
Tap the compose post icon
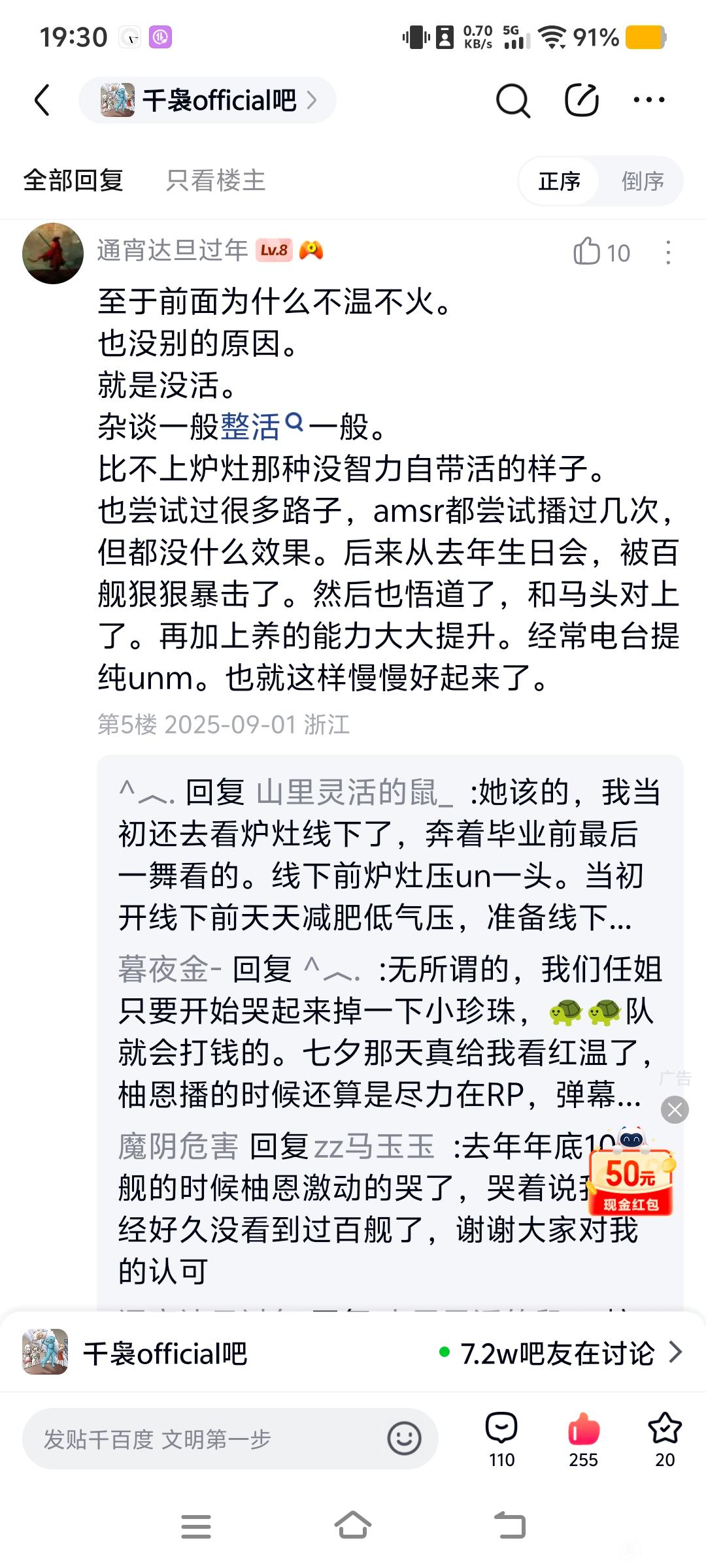pos(581,100)
